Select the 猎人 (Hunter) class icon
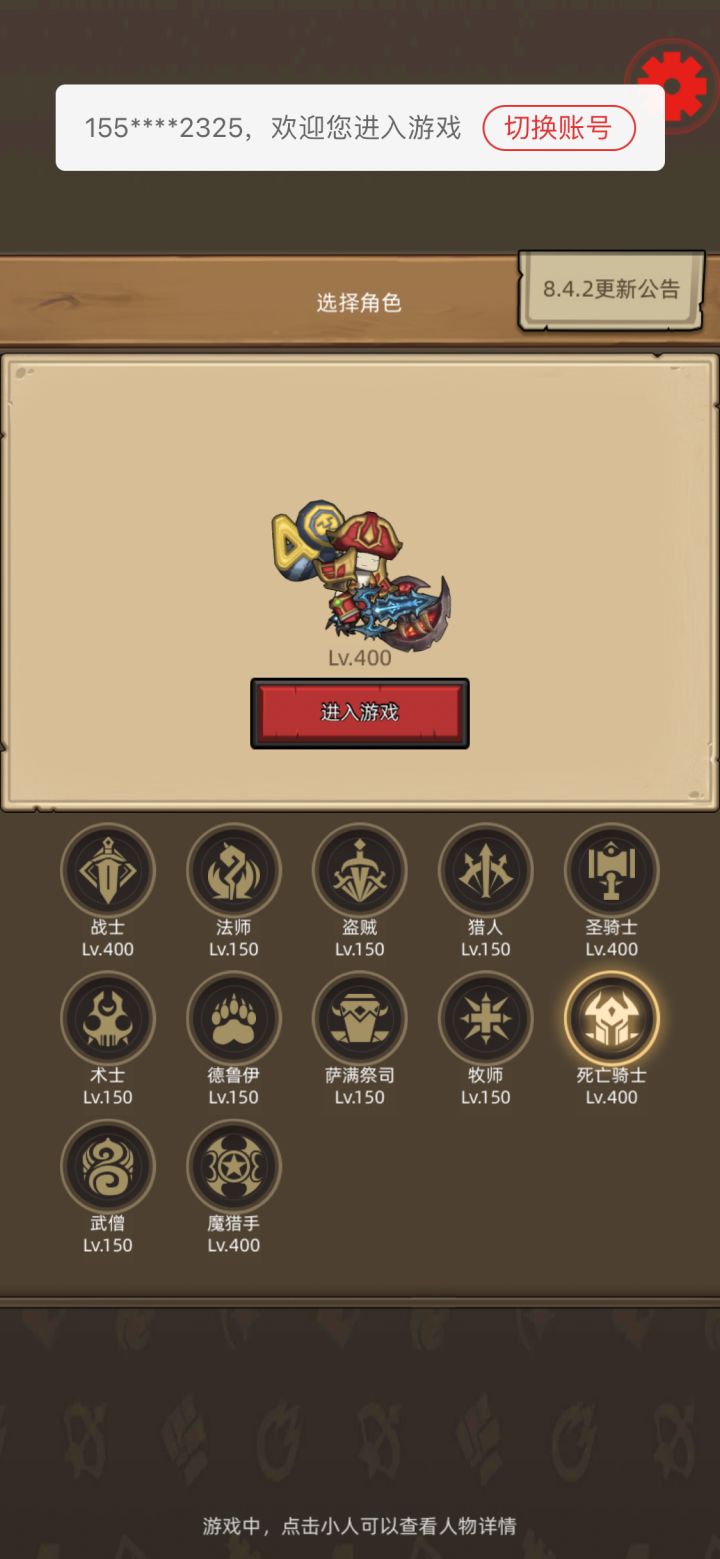The width and height of the screenshot is (720, 1559). click(486, 870)
